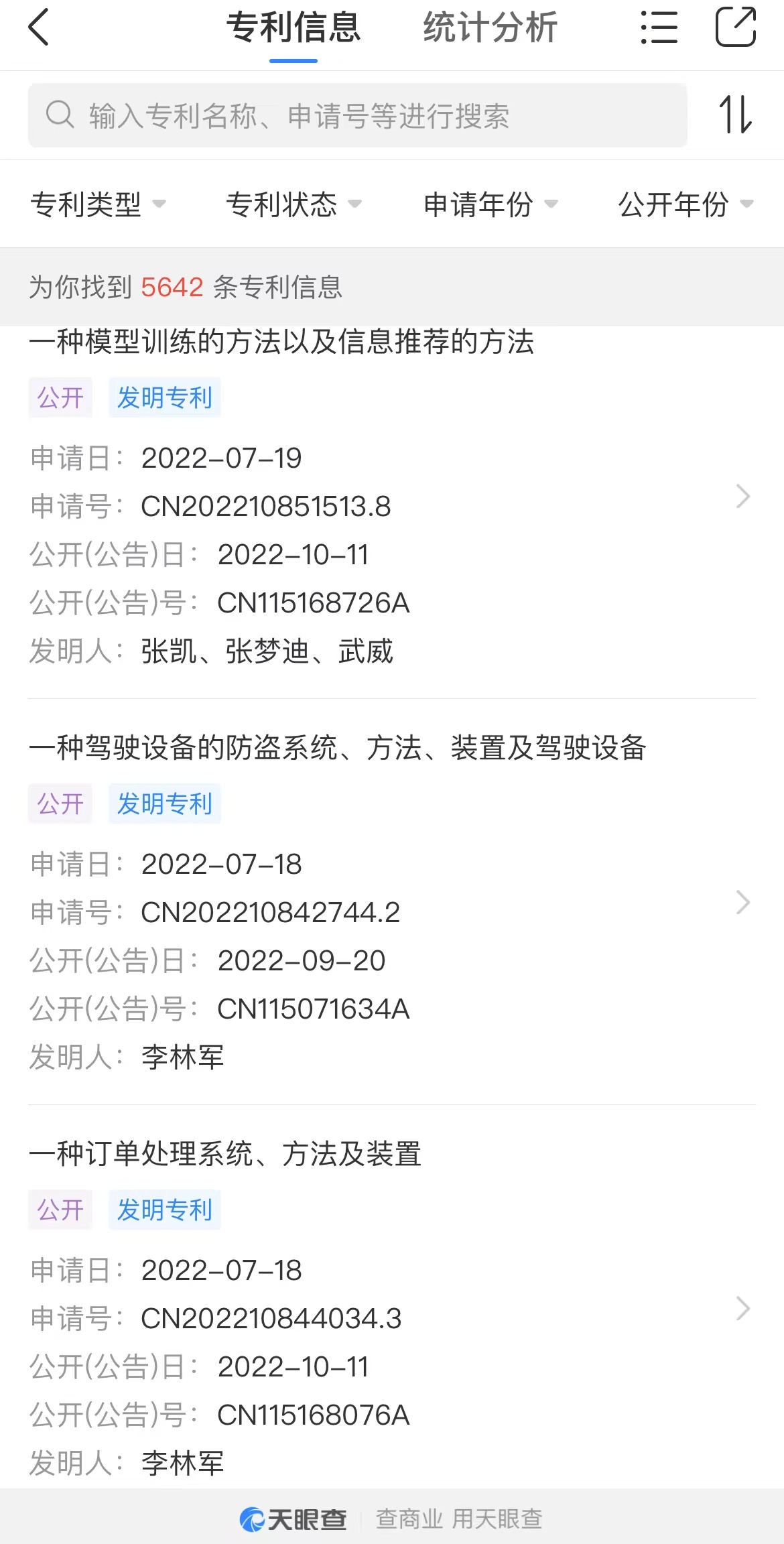This screenshot has height=1544, width=784.
Task: Expand the 公开年份 filter dropdown
Action: pos(685,204)
